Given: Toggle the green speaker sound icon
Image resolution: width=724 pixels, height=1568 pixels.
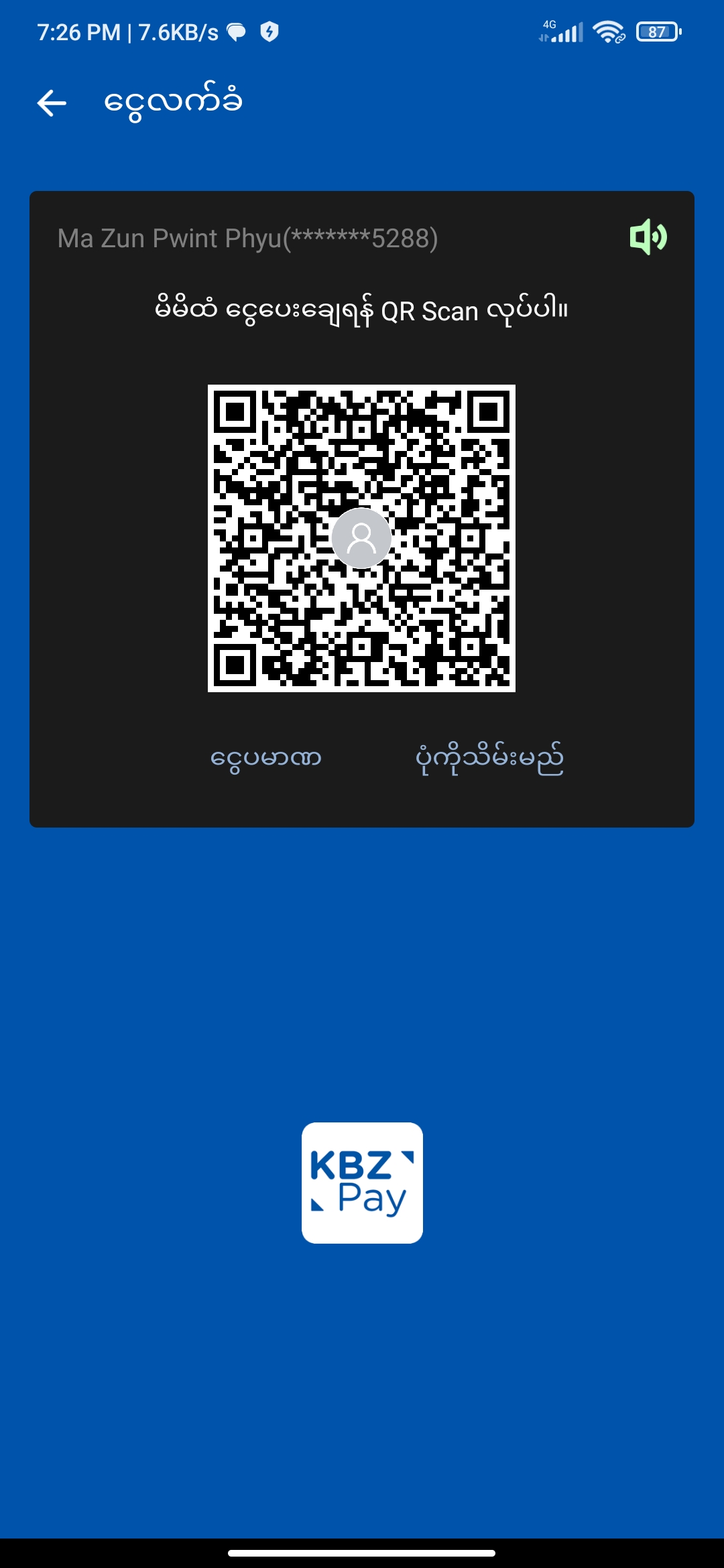Looking at the screenshot, I should (648, 237).
